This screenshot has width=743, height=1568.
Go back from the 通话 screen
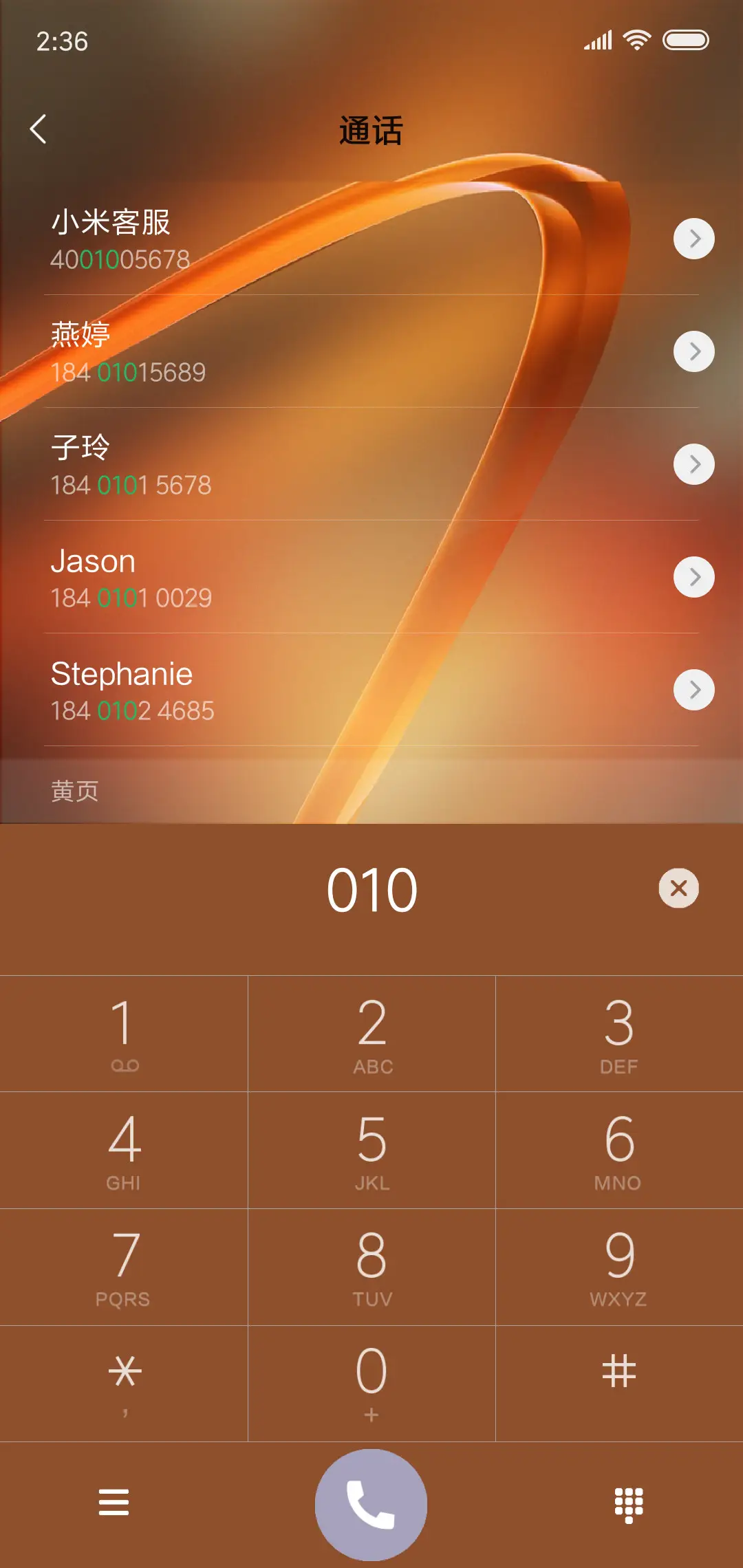point(39,129)
